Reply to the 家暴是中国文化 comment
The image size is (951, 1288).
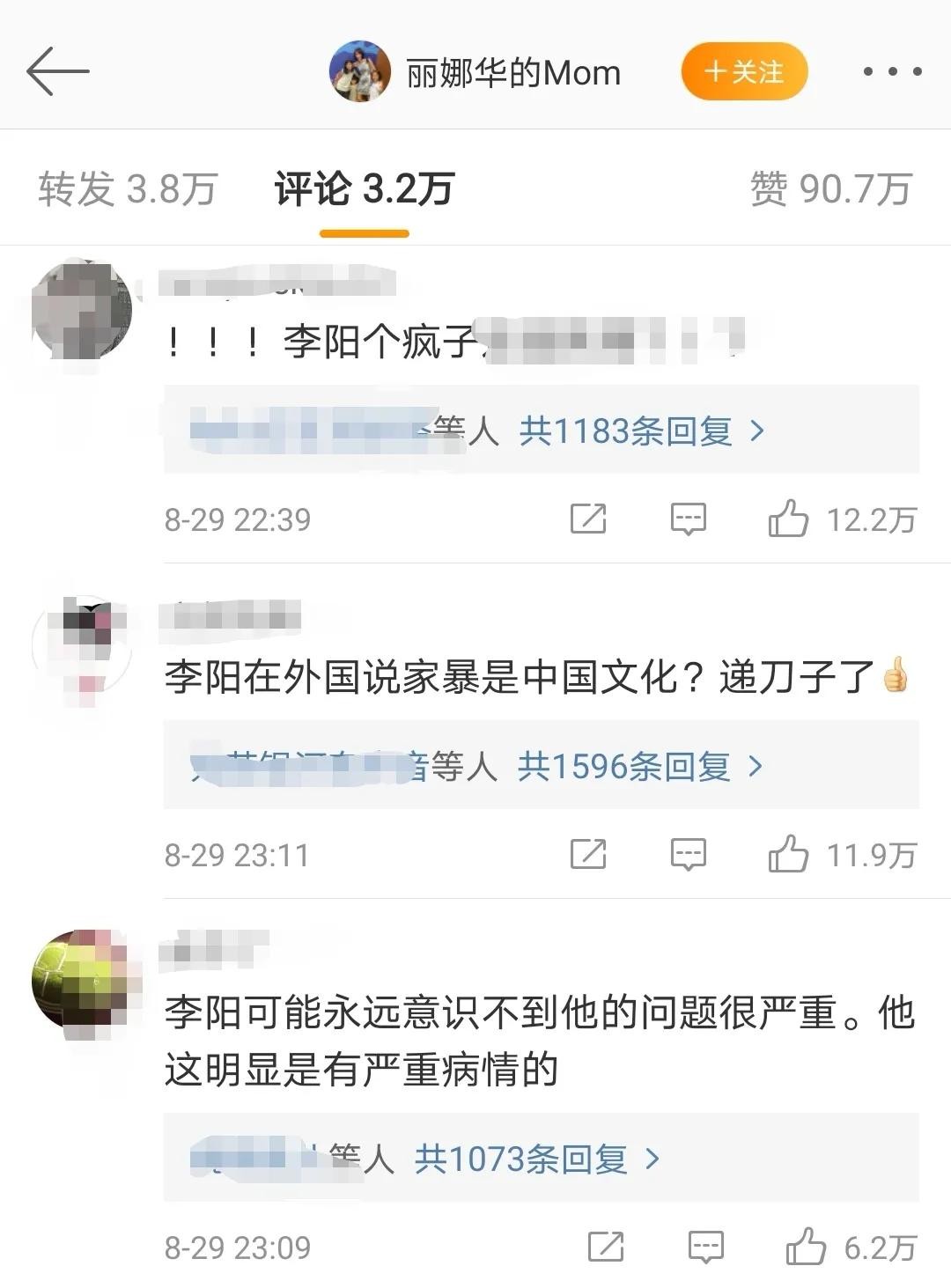[x=688, y=854]
